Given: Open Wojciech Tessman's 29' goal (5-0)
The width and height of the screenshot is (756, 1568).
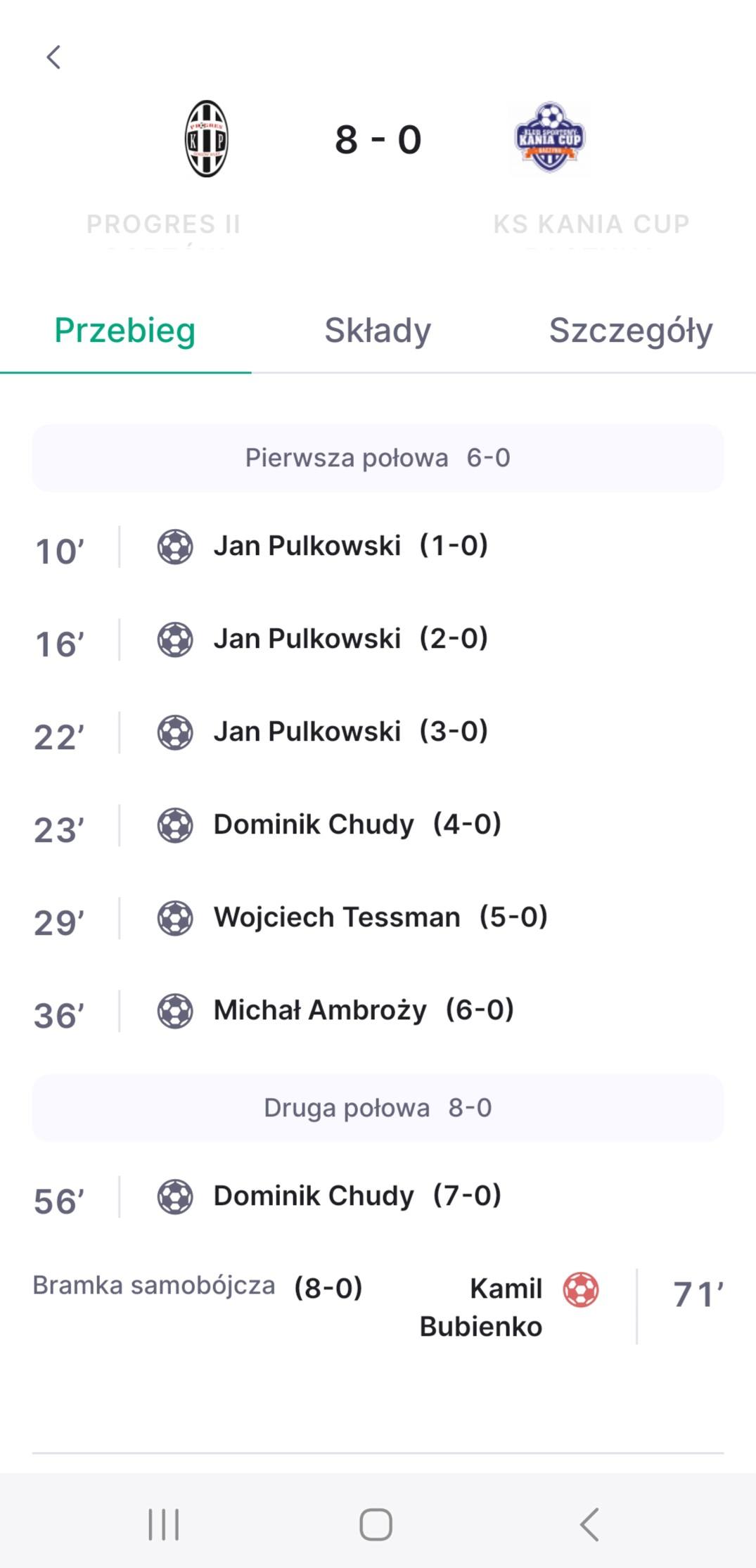Looking at the screenshot, I should [378, 918].
